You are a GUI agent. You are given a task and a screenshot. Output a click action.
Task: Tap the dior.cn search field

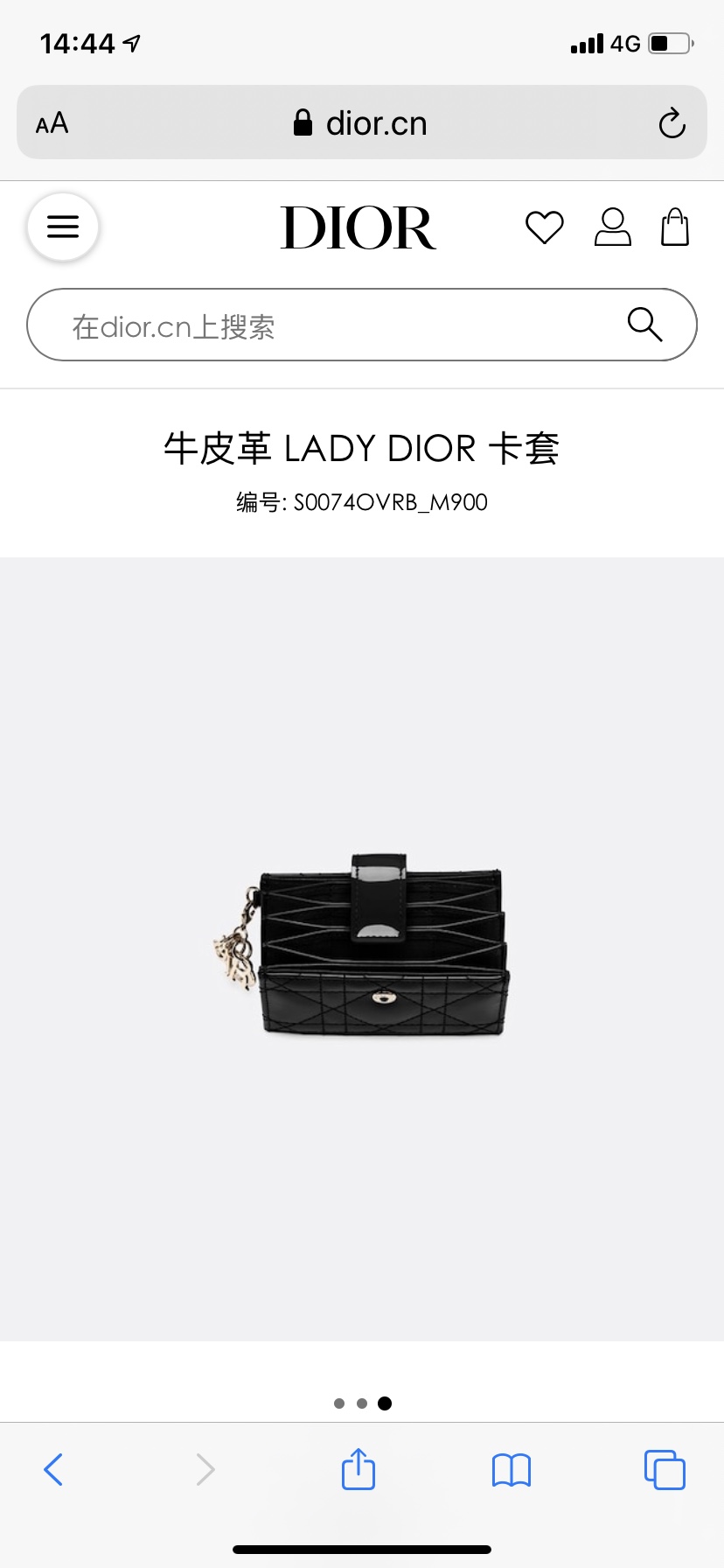(362, 325)
